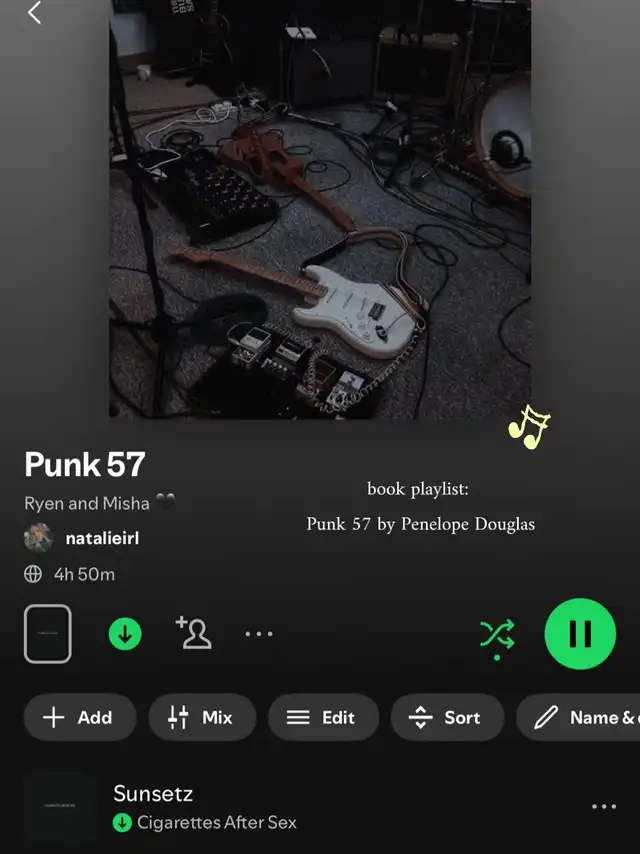The height and width of the screenshot is (854, 640).
Task: Open the Mix option
Action: (x=202, y=717)
